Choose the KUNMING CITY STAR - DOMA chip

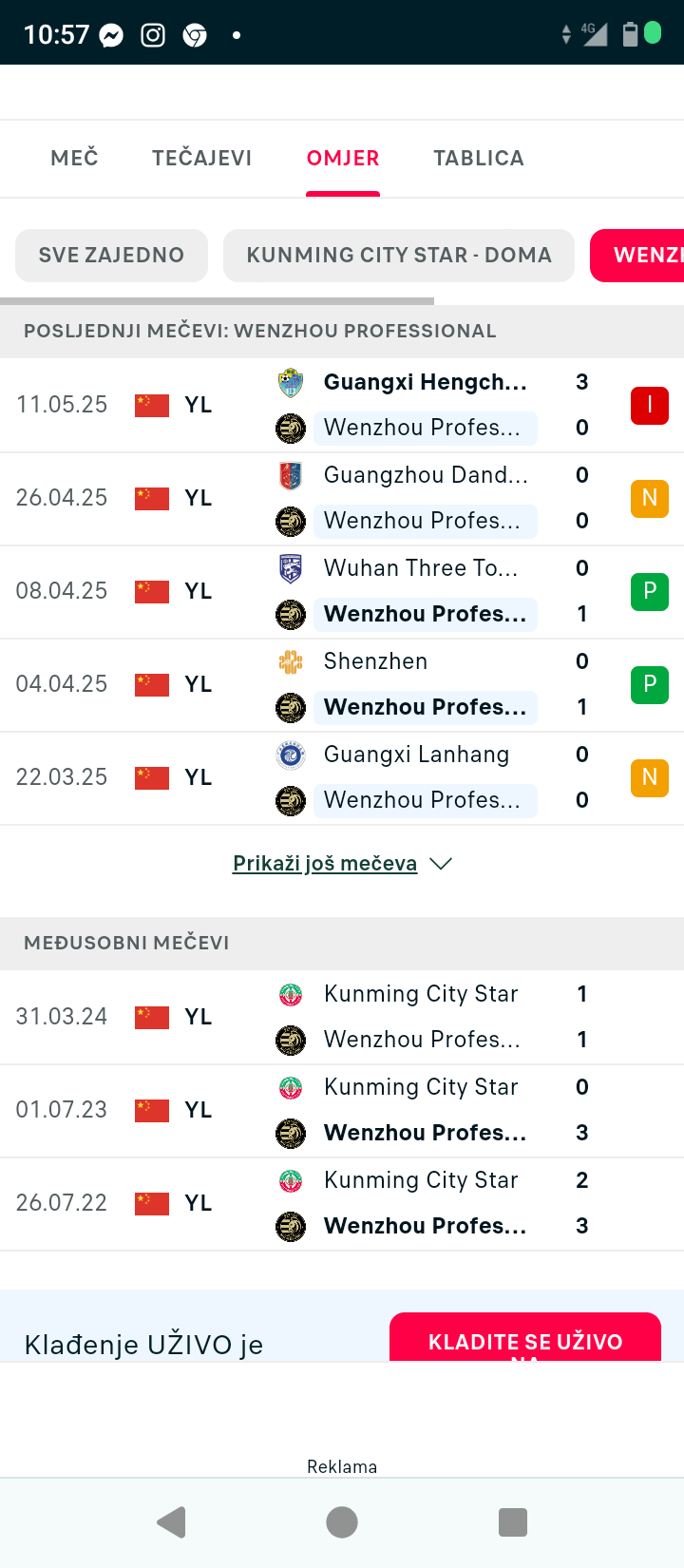click(x=399, y=256)
